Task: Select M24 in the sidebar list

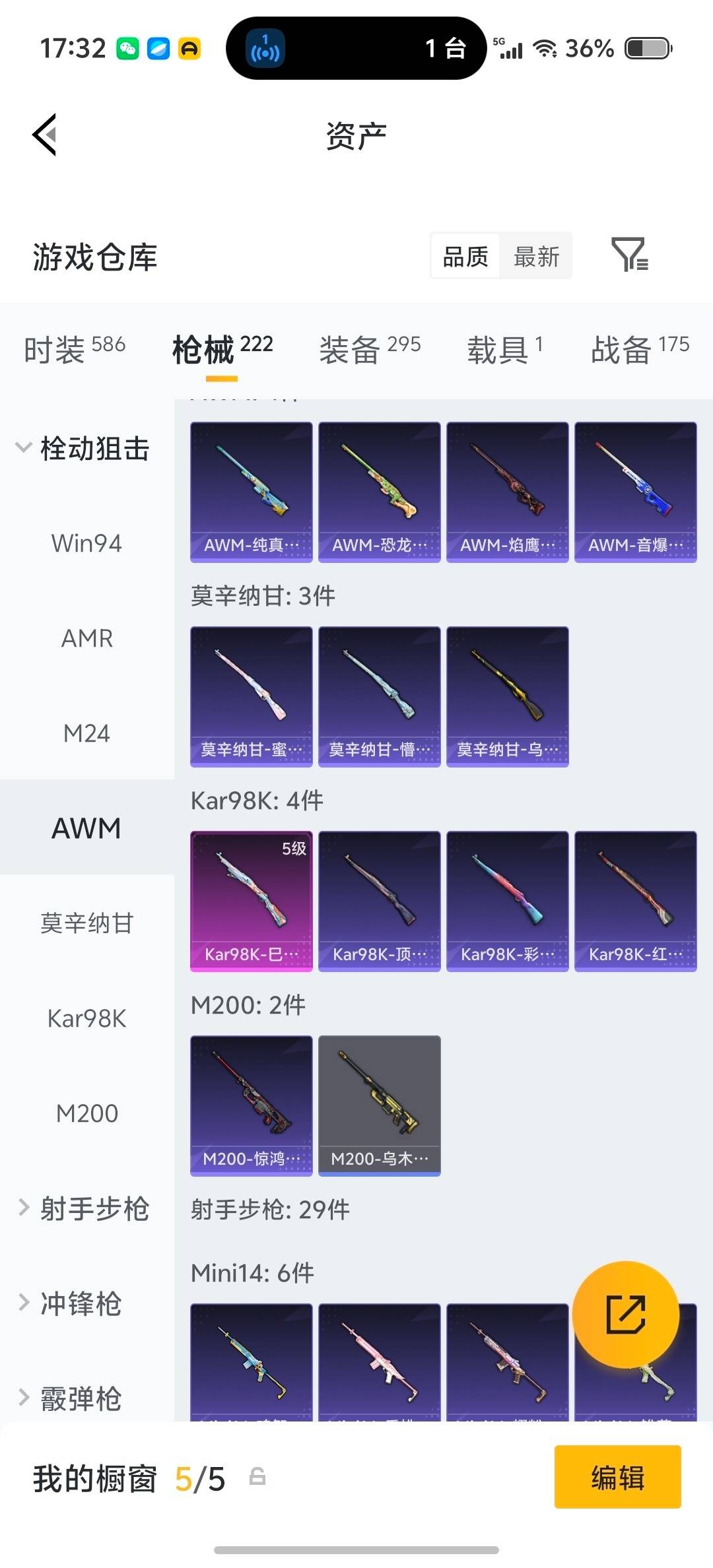Action: pos(85,733)
